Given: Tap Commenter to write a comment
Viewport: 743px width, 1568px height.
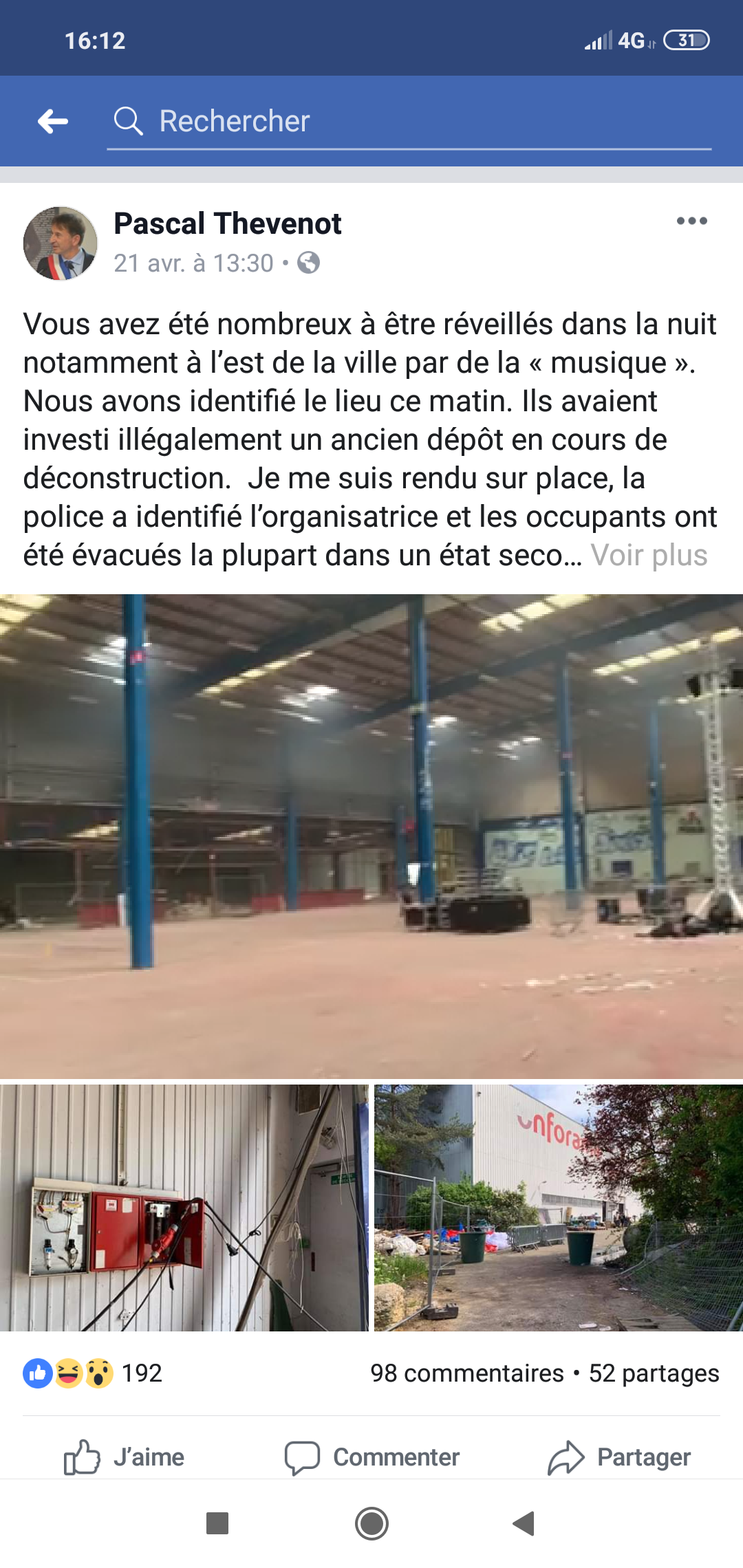Looking at the screenshot, I should click(x=372, y=1457).
